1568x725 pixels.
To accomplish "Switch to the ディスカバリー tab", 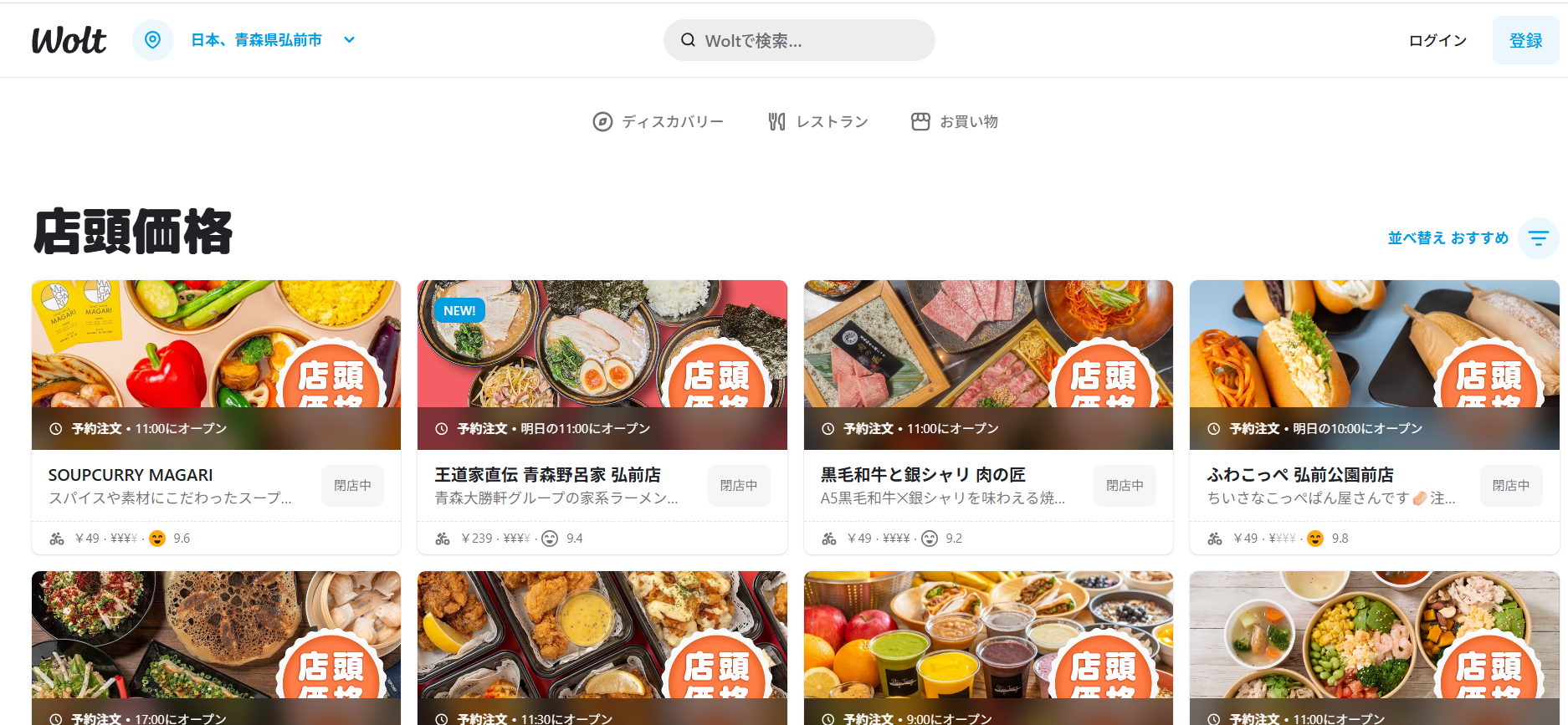I will click(x=658, y=122).
